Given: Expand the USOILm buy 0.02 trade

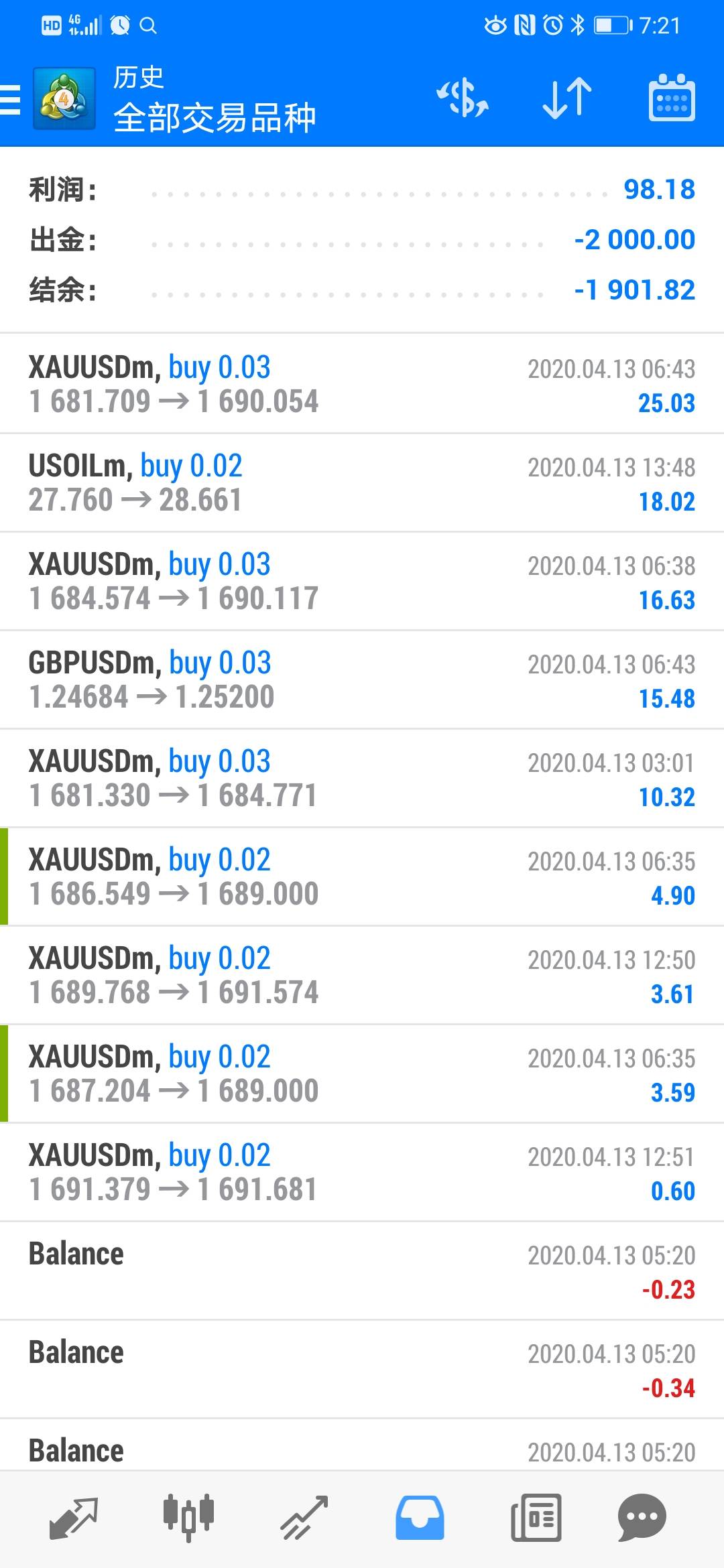Looking at the screenshot, I should click(362, 482).
